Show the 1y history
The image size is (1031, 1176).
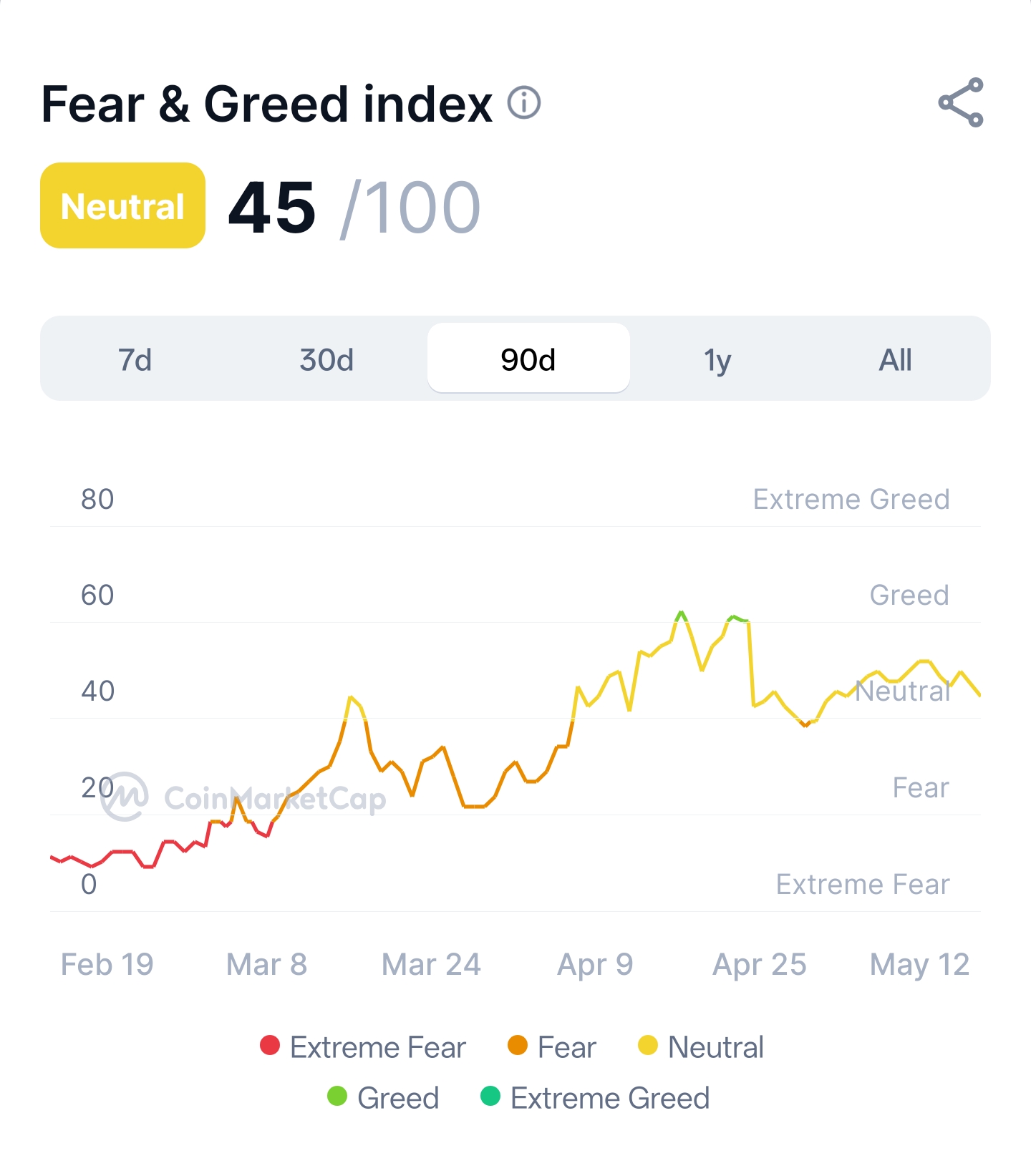coord(717,359)
